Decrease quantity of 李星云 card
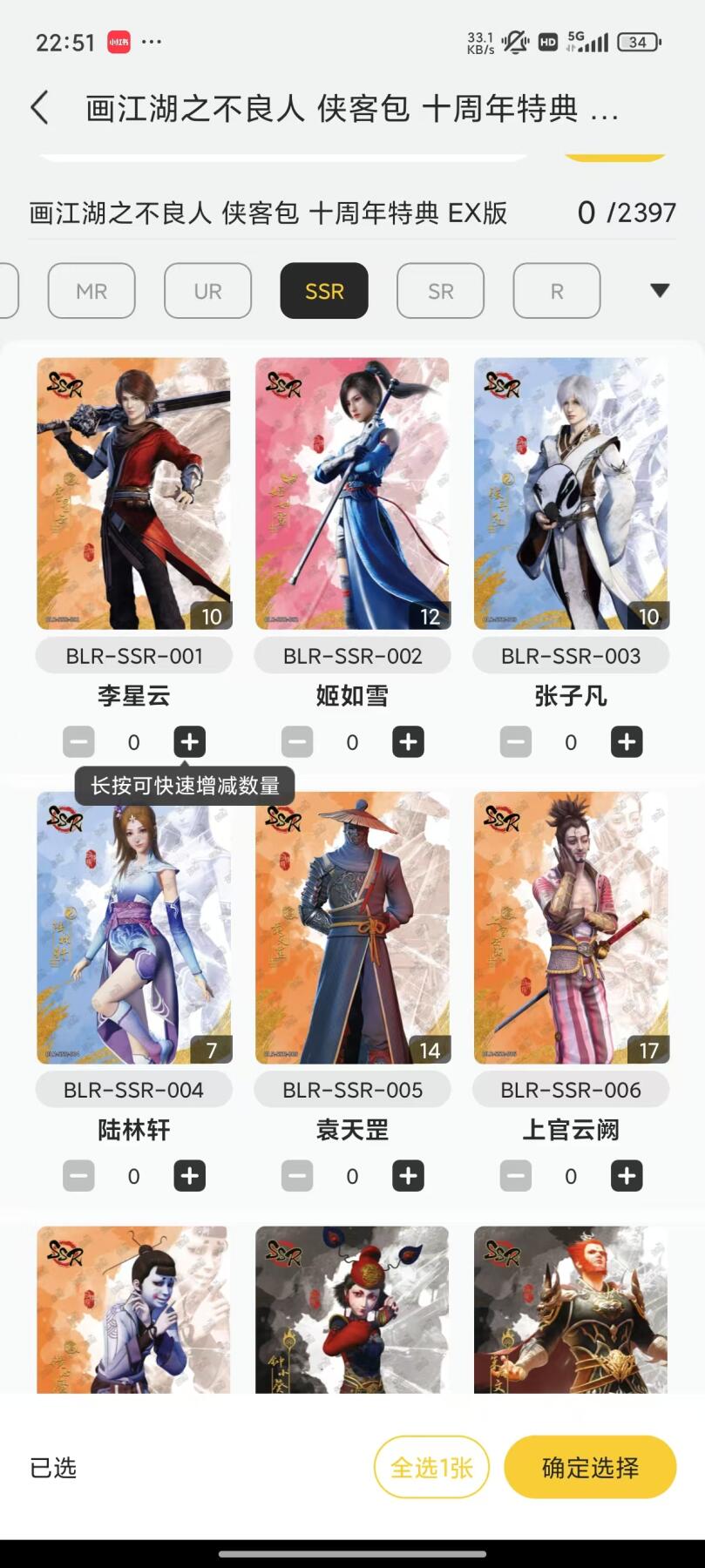This screenshot has width=705, height=1568. click(78, 742)
